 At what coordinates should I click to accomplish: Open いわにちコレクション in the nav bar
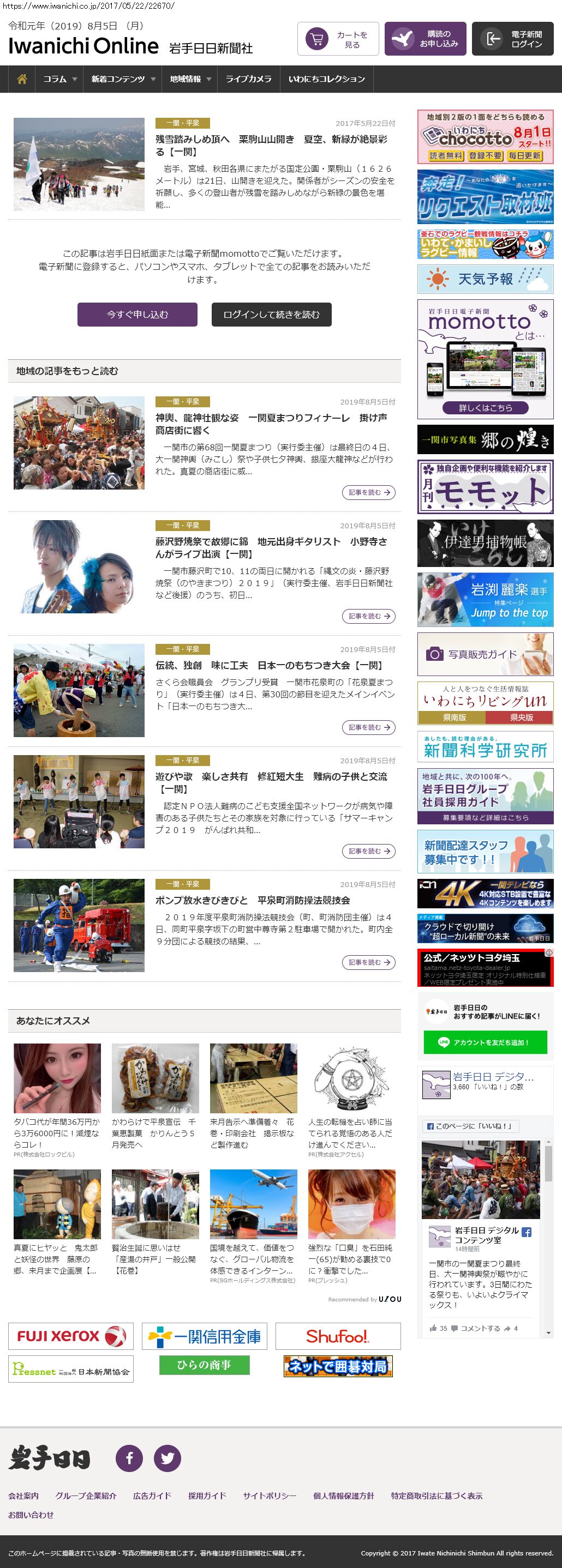326,79
